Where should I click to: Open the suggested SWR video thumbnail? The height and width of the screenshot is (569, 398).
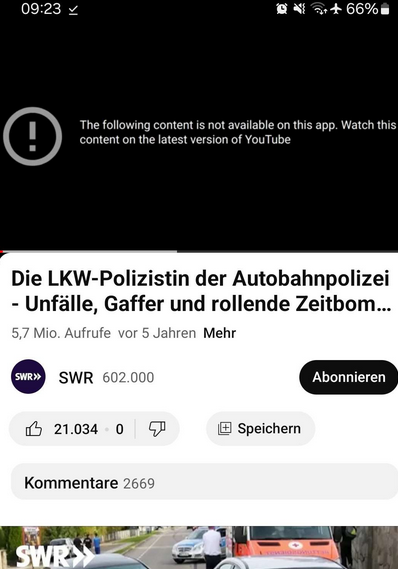(199, 547)
